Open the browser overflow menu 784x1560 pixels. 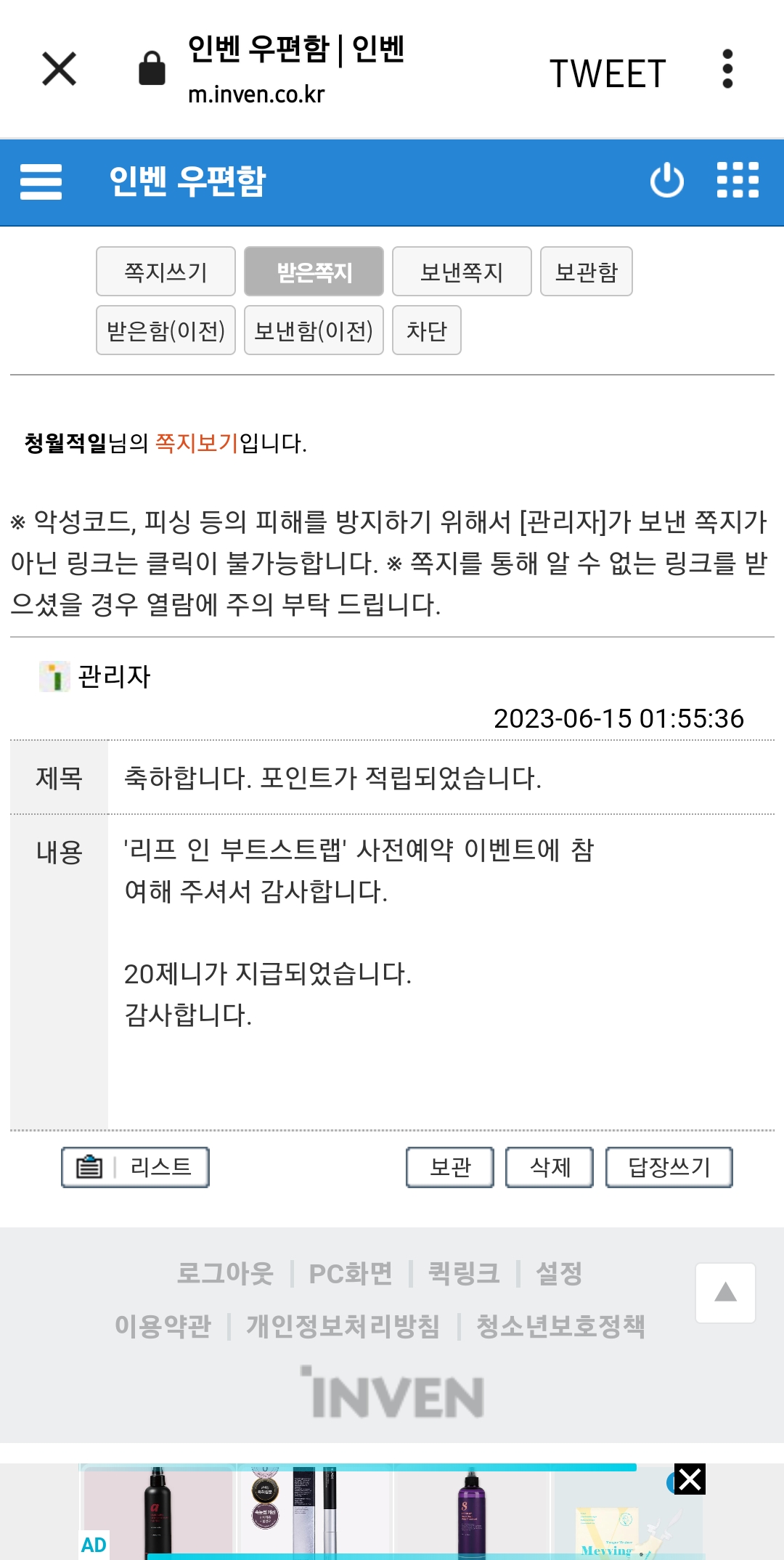point(727,70)
